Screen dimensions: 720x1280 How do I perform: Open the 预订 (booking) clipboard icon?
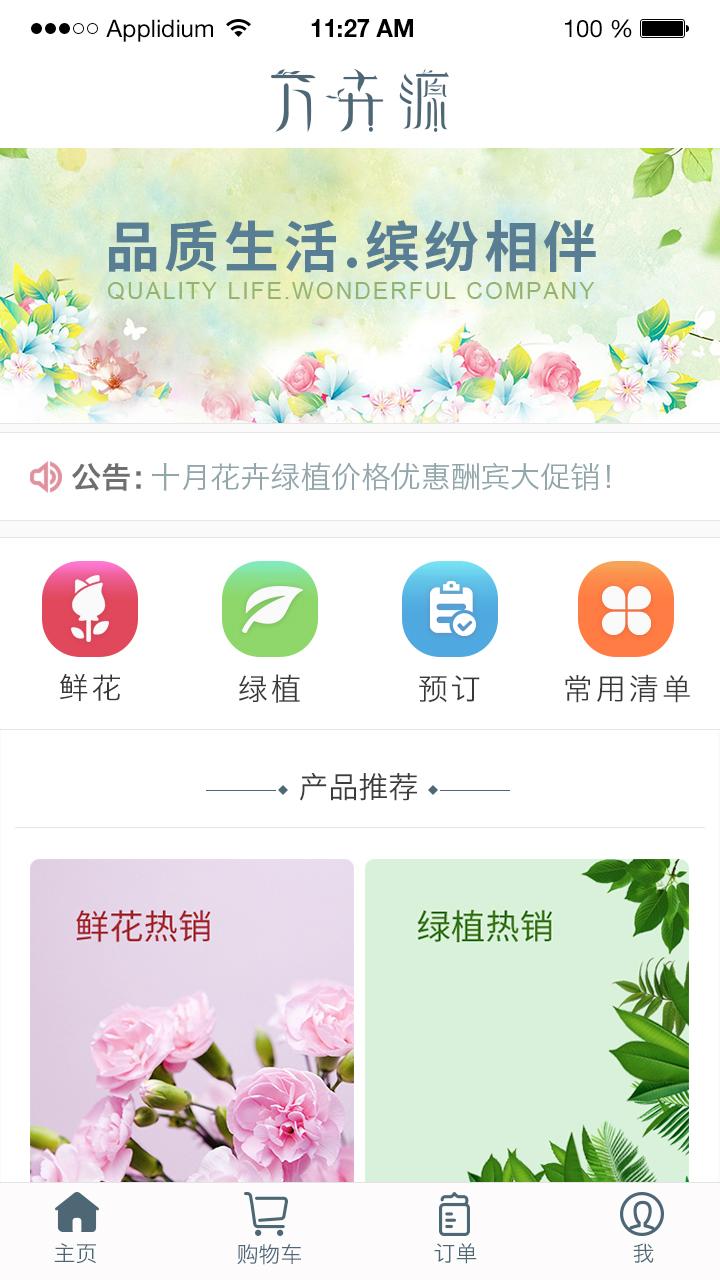click(x=449, y=608)
